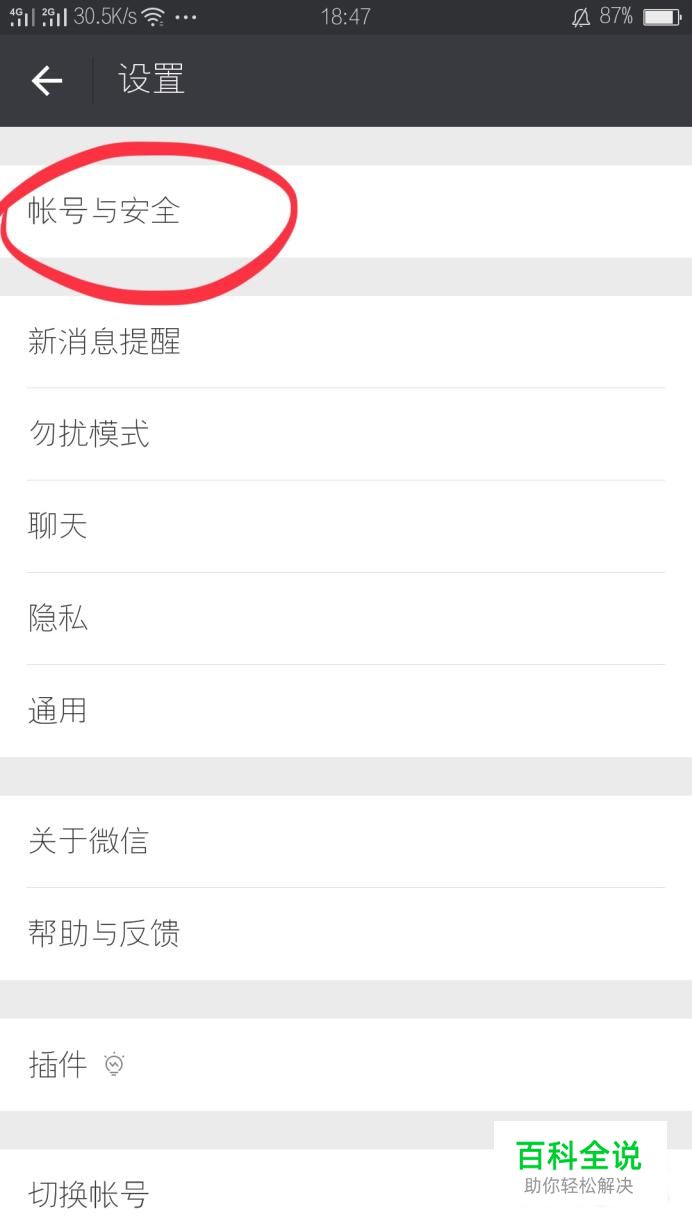Open the 聊天 settings row
692x1230 pixels.
[58, 526]
